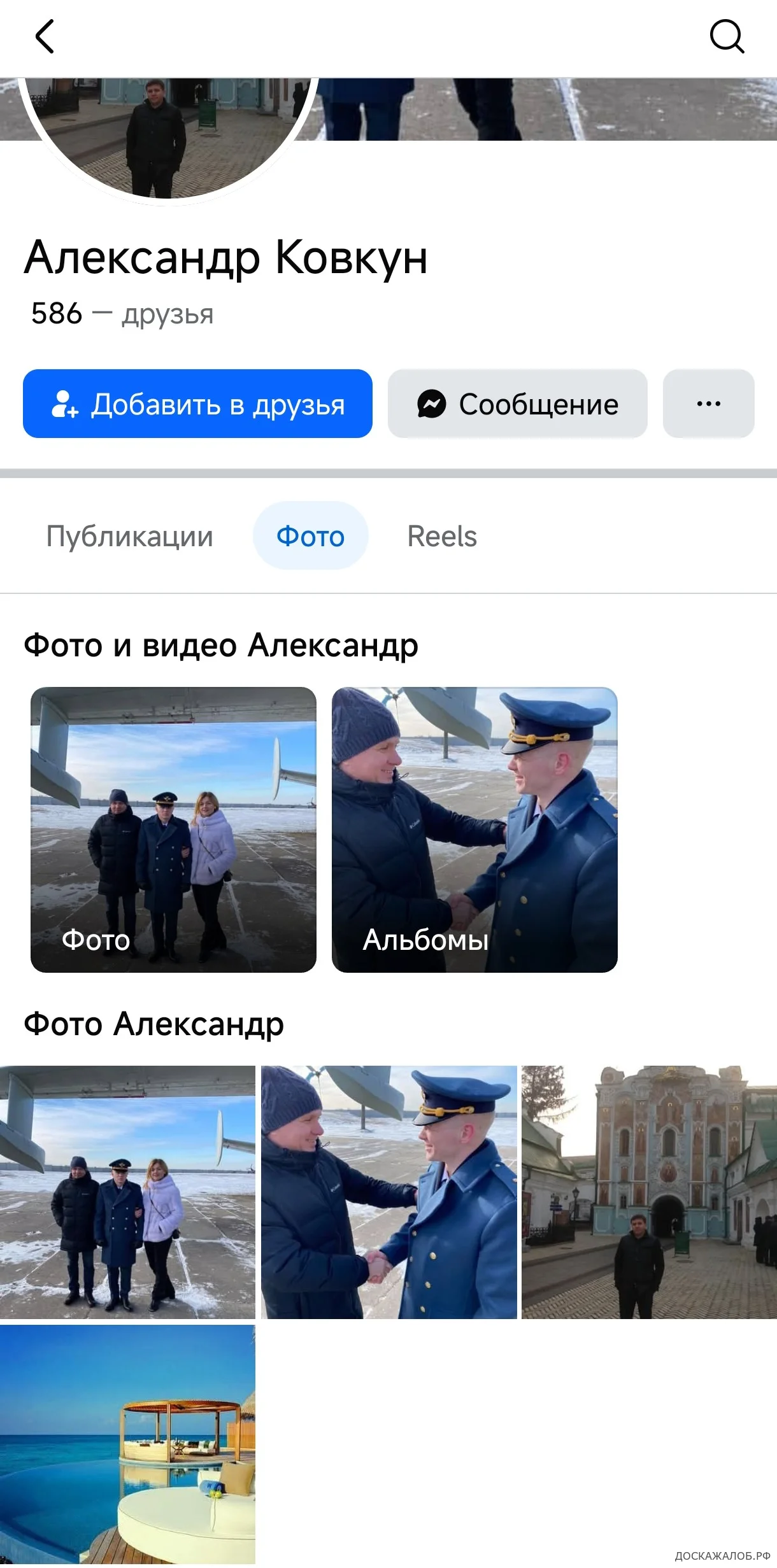Open the photo with the ornate cathedral

(x=649, y=1192)
